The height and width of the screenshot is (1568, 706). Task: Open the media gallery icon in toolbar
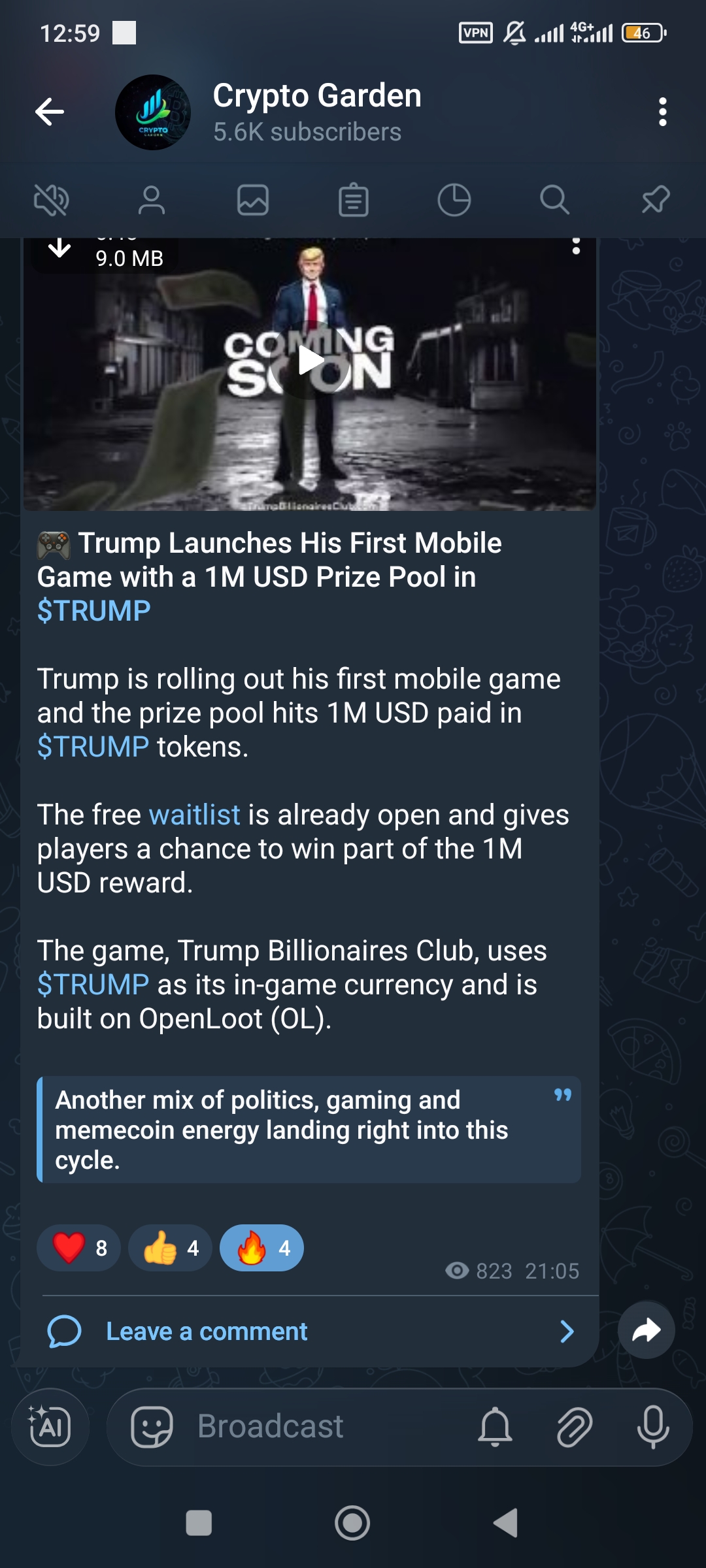253,200
